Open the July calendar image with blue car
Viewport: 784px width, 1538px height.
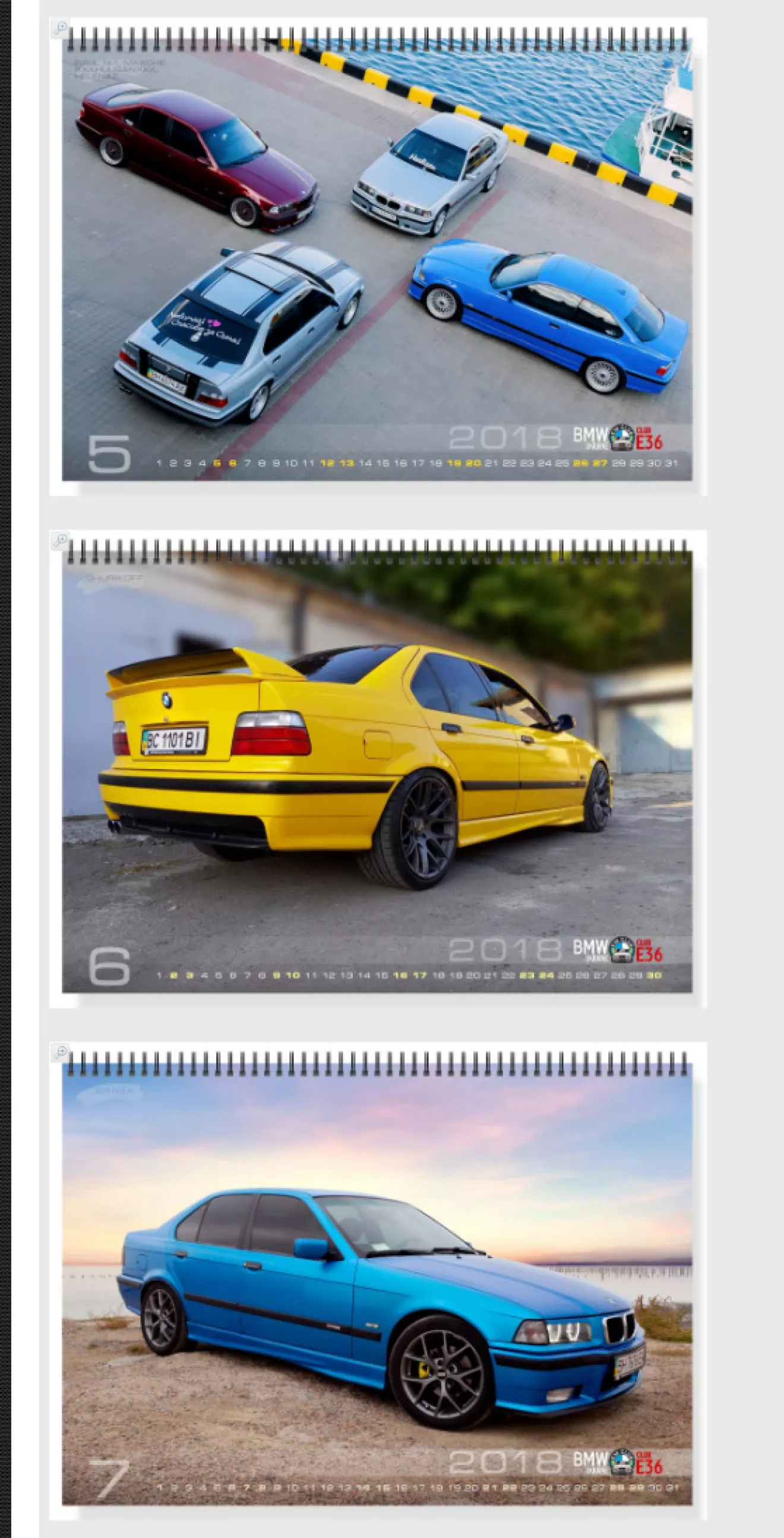377,1284
